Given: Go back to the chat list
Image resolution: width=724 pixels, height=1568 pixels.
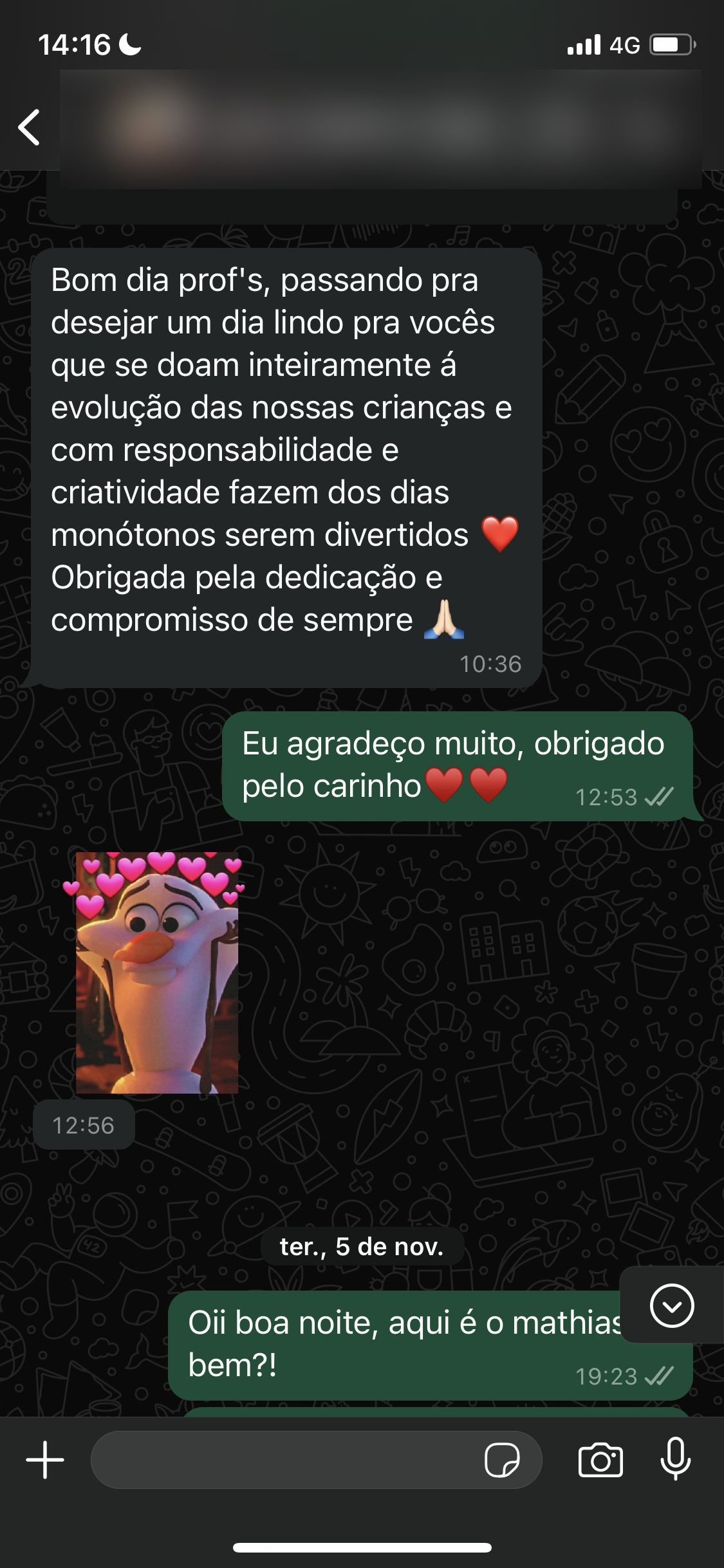Looking at the screenshot, I should pos(29,127).
